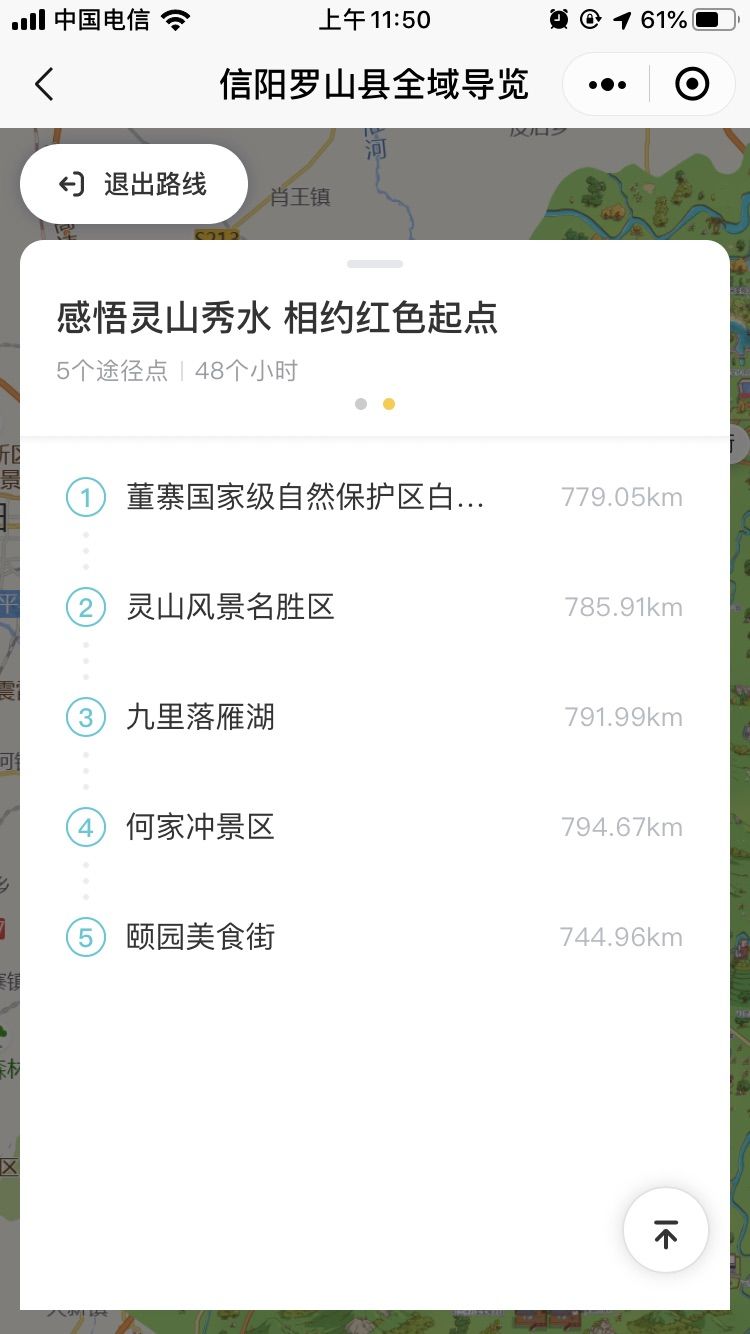Collapse the route details panel

coord(374,263)
